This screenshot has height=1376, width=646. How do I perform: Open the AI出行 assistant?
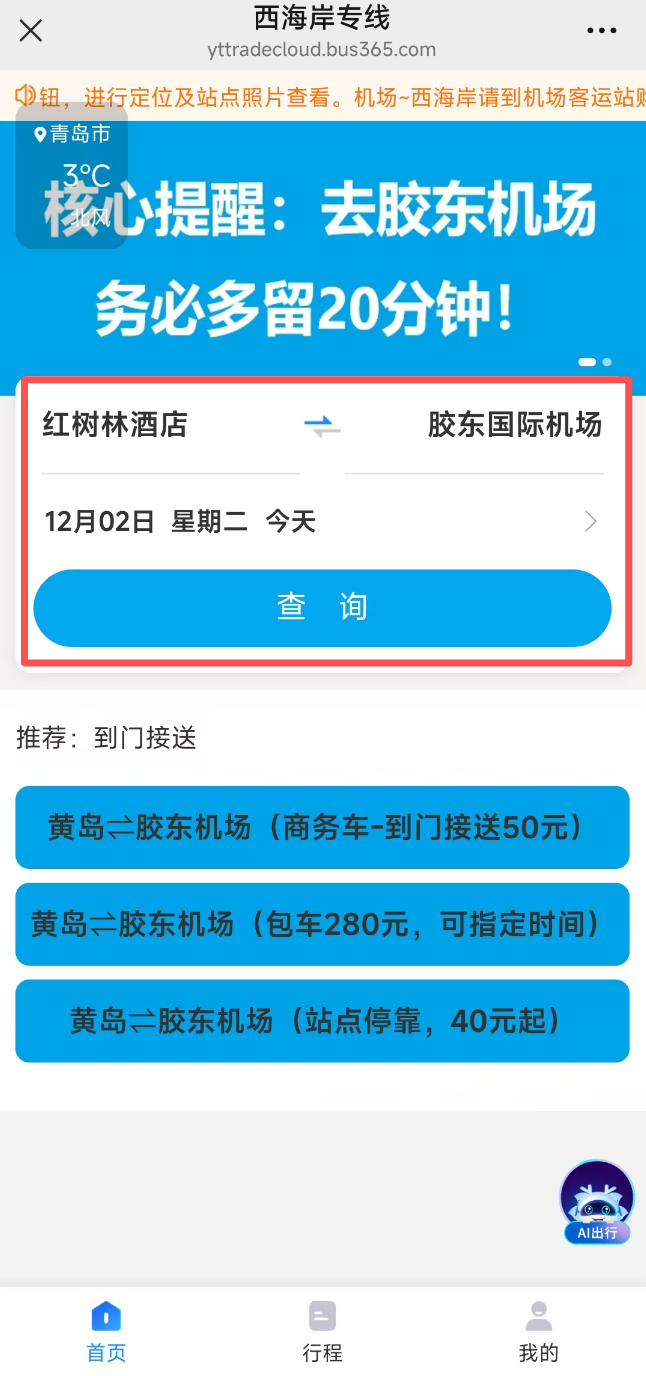(597, 1202)
